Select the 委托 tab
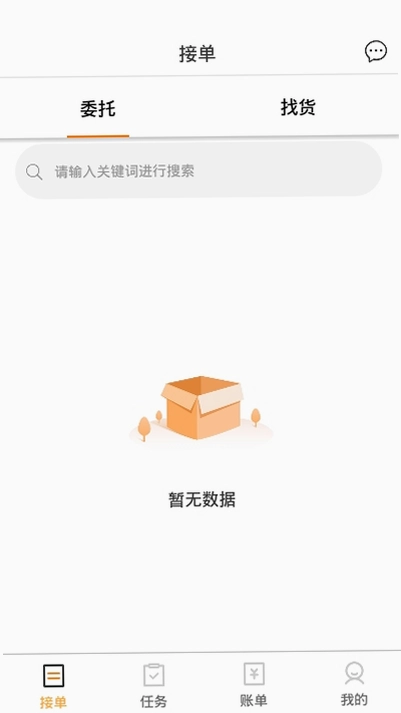Screen dimensions: 401x713 tap(98, 109)
